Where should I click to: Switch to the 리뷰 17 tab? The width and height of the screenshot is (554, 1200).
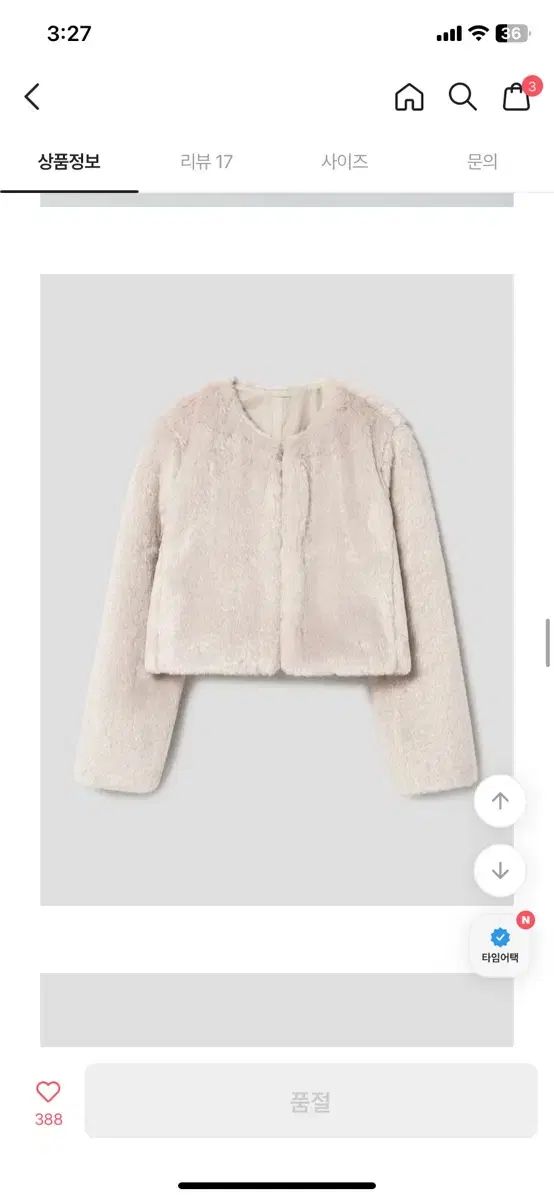(207, 161)
